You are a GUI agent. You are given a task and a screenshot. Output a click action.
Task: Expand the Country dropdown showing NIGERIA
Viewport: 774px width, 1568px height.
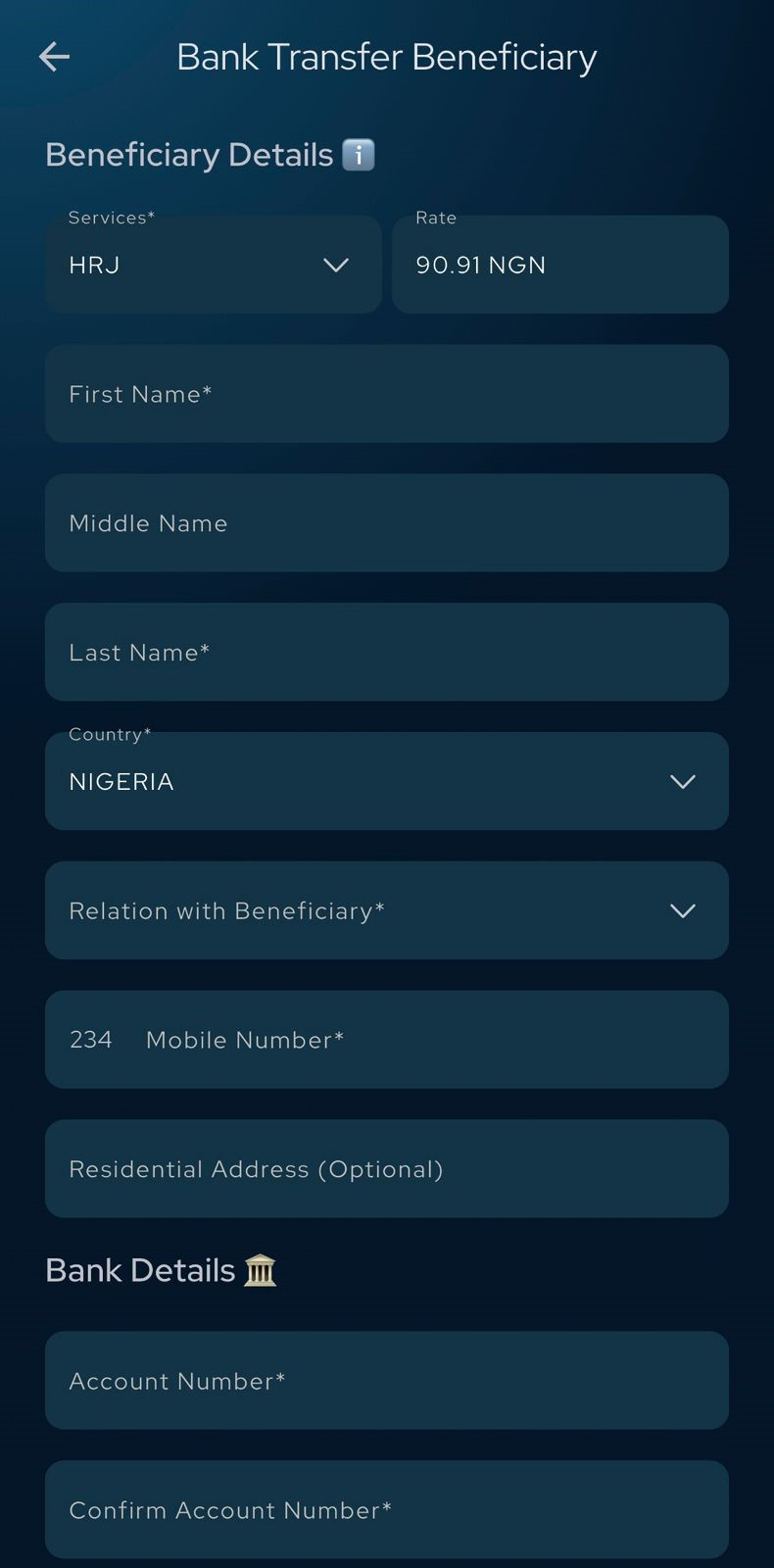[x=386, y=782]
